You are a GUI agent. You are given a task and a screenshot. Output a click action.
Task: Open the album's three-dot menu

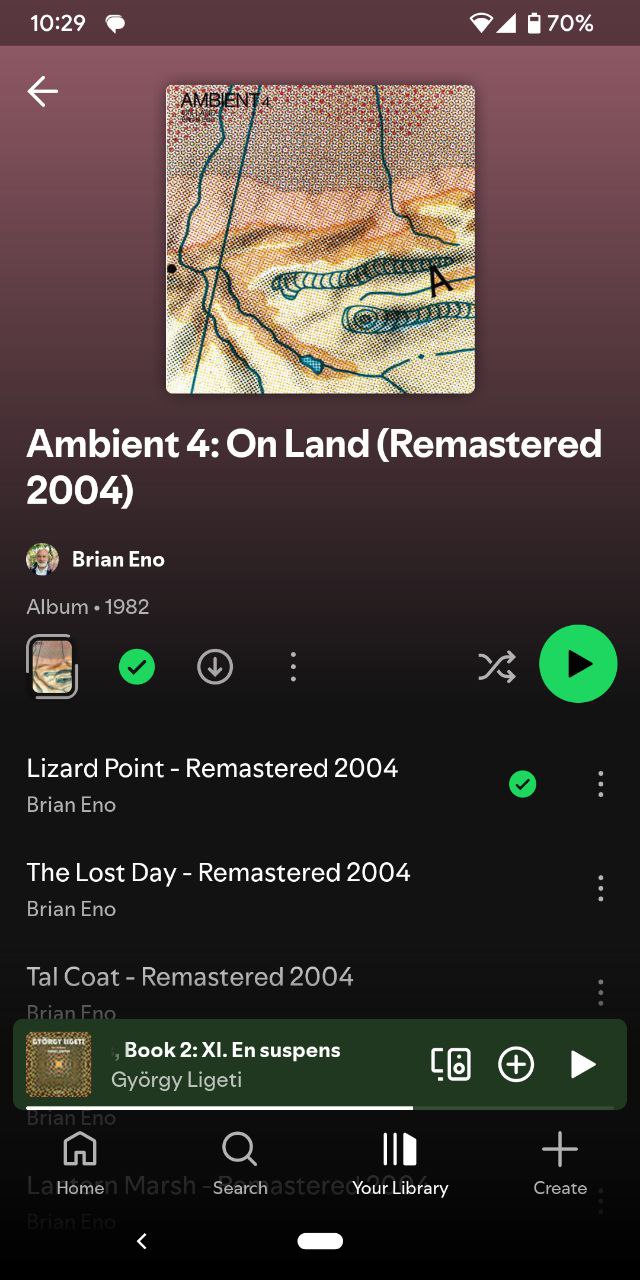coord(293,666)
